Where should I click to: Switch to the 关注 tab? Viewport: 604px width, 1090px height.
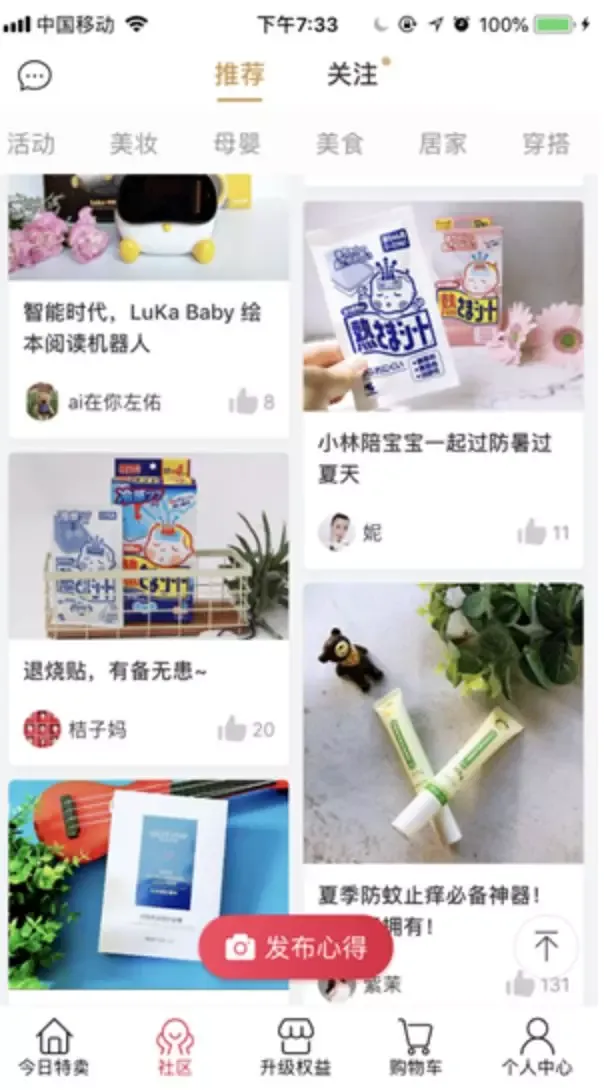click(x=353, y=75)
